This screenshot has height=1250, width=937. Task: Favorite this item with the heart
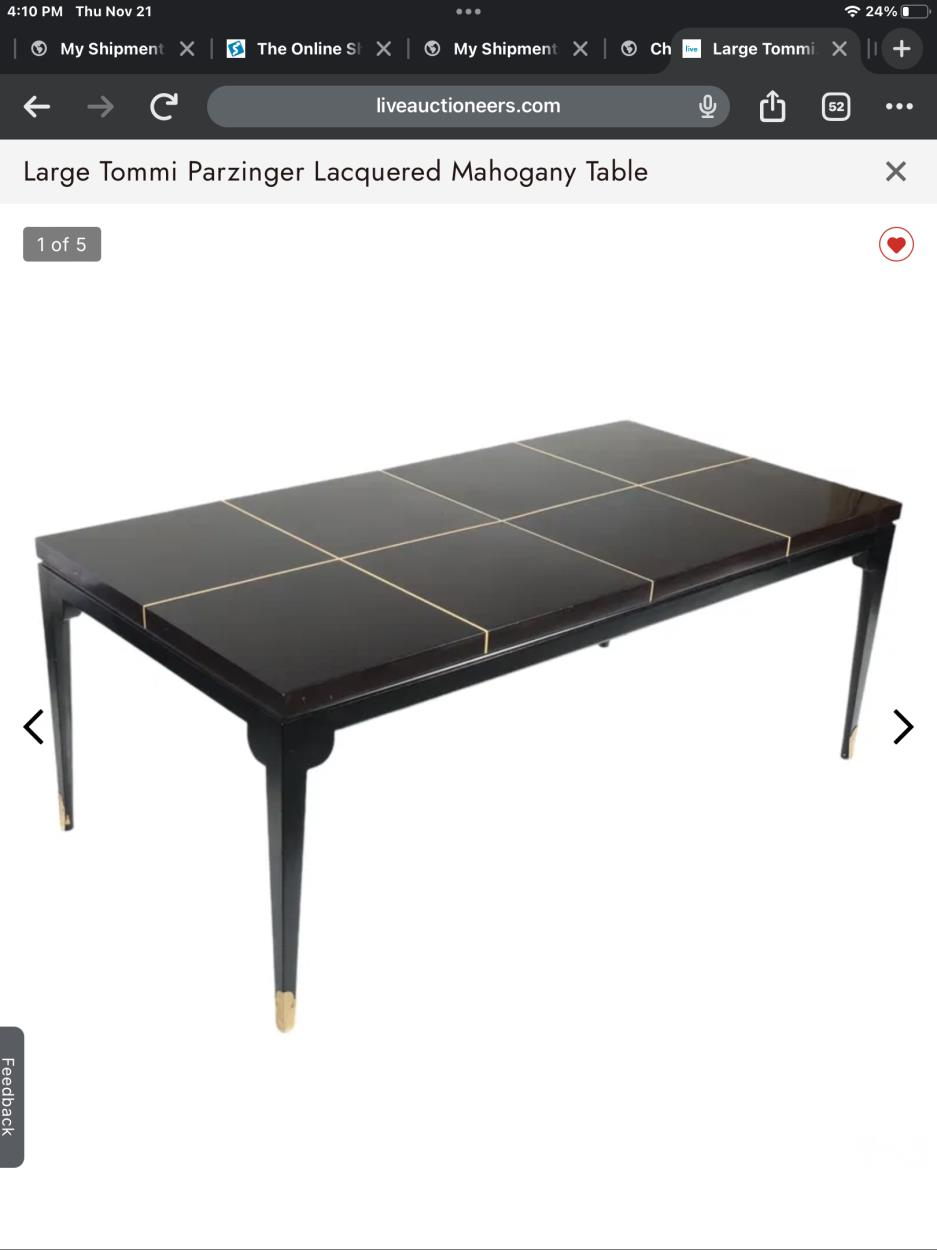point(896,244)
